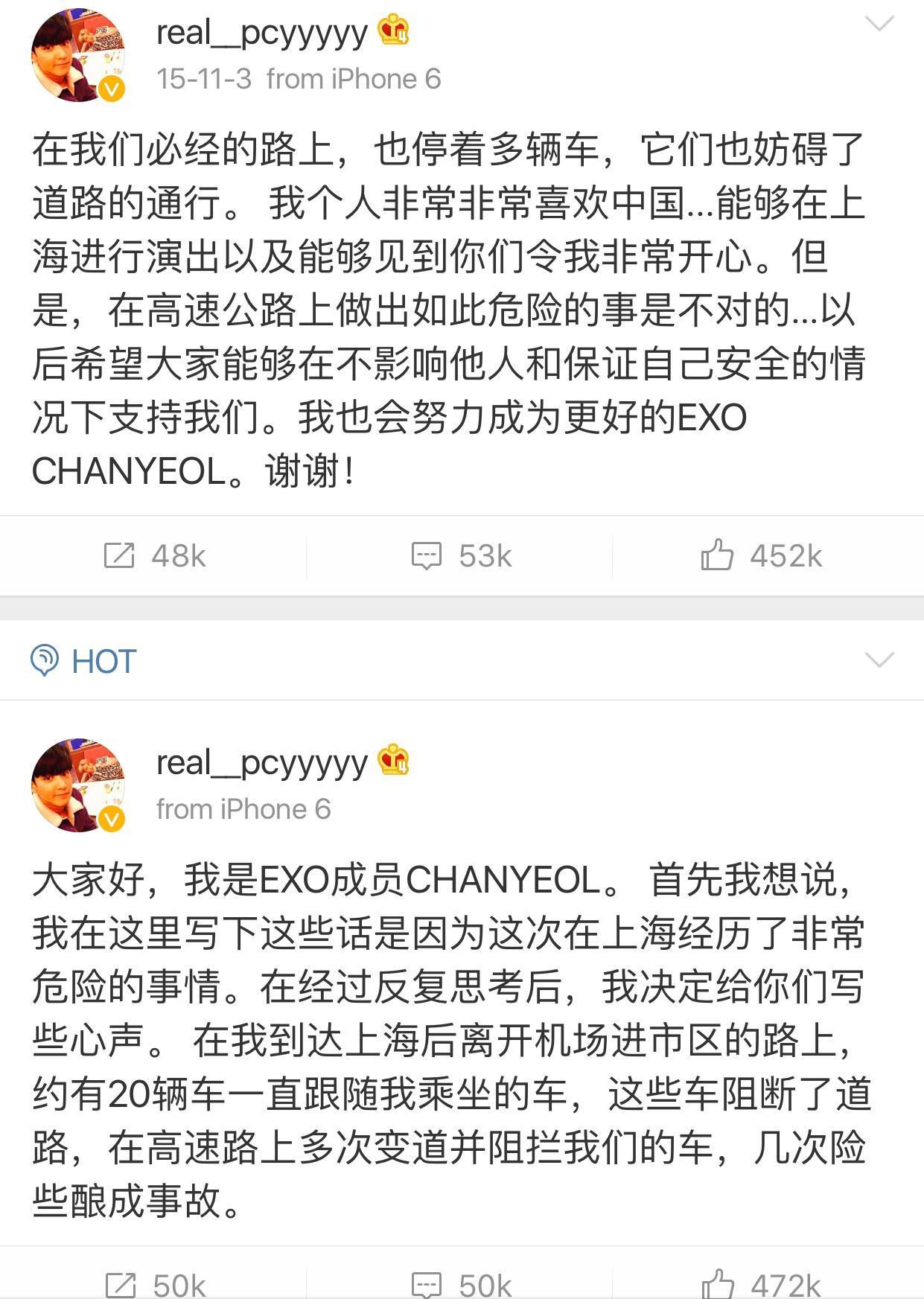Open the real__pcyyyyy avatar on the 15-11-3 post
The width and height of the screenshot is (924, 1299).
tap(77, 54)
